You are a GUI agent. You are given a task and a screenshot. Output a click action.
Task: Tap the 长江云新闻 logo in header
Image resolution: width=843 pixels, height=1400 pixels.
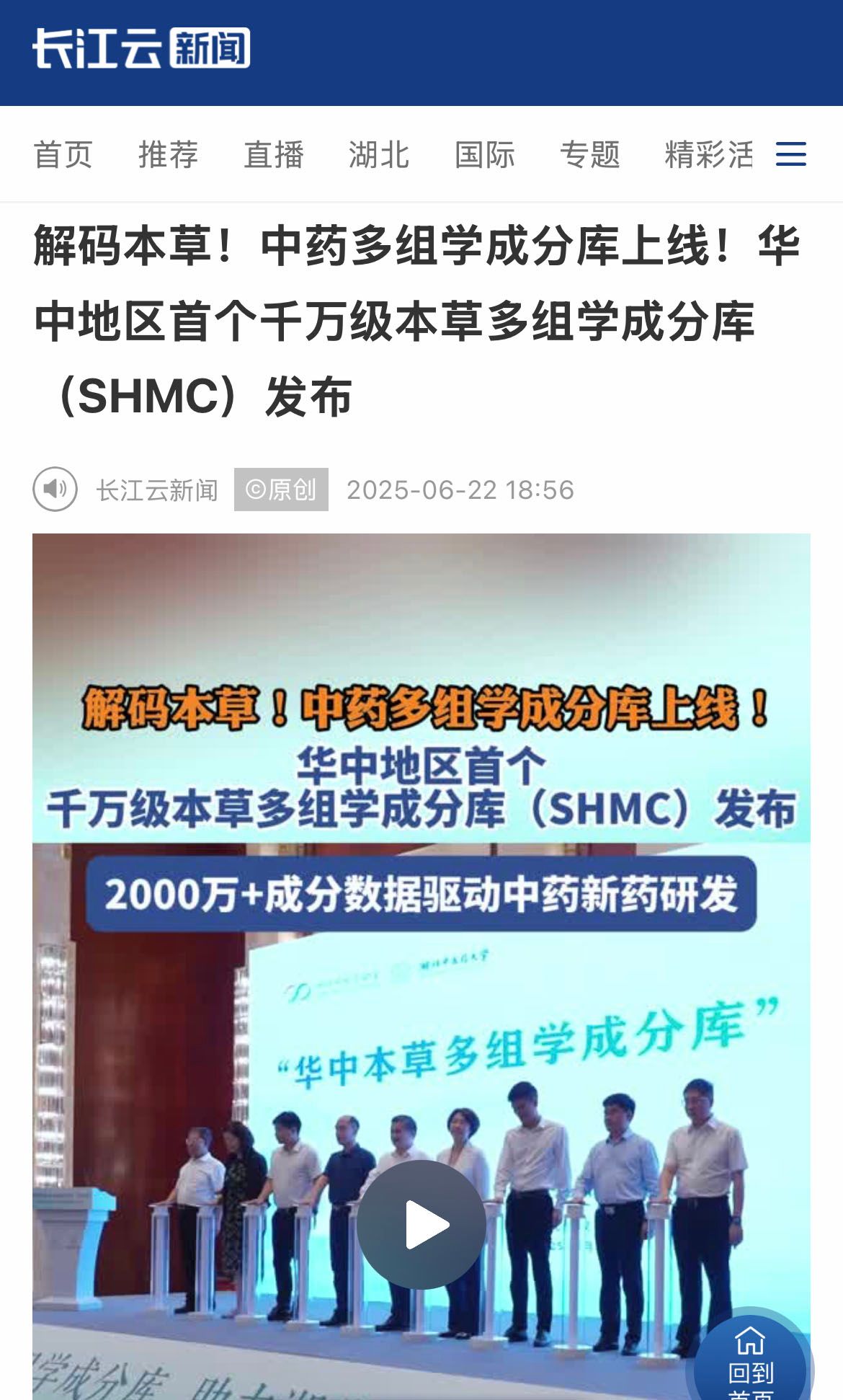(x=141, y=48)
